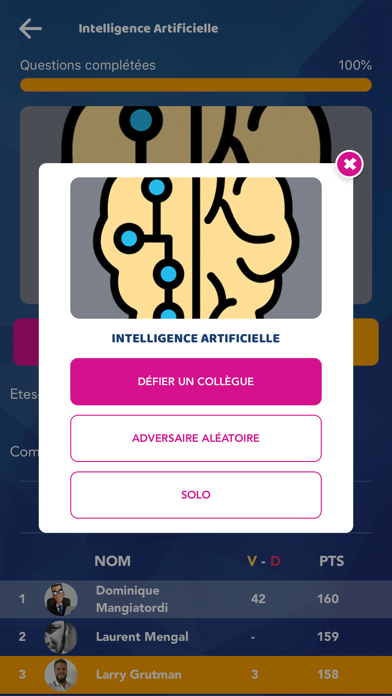Open Larry Grutman's leaderboard row
Image resolution: width=392 pixels, height=696 pixels.
(196, 675)
